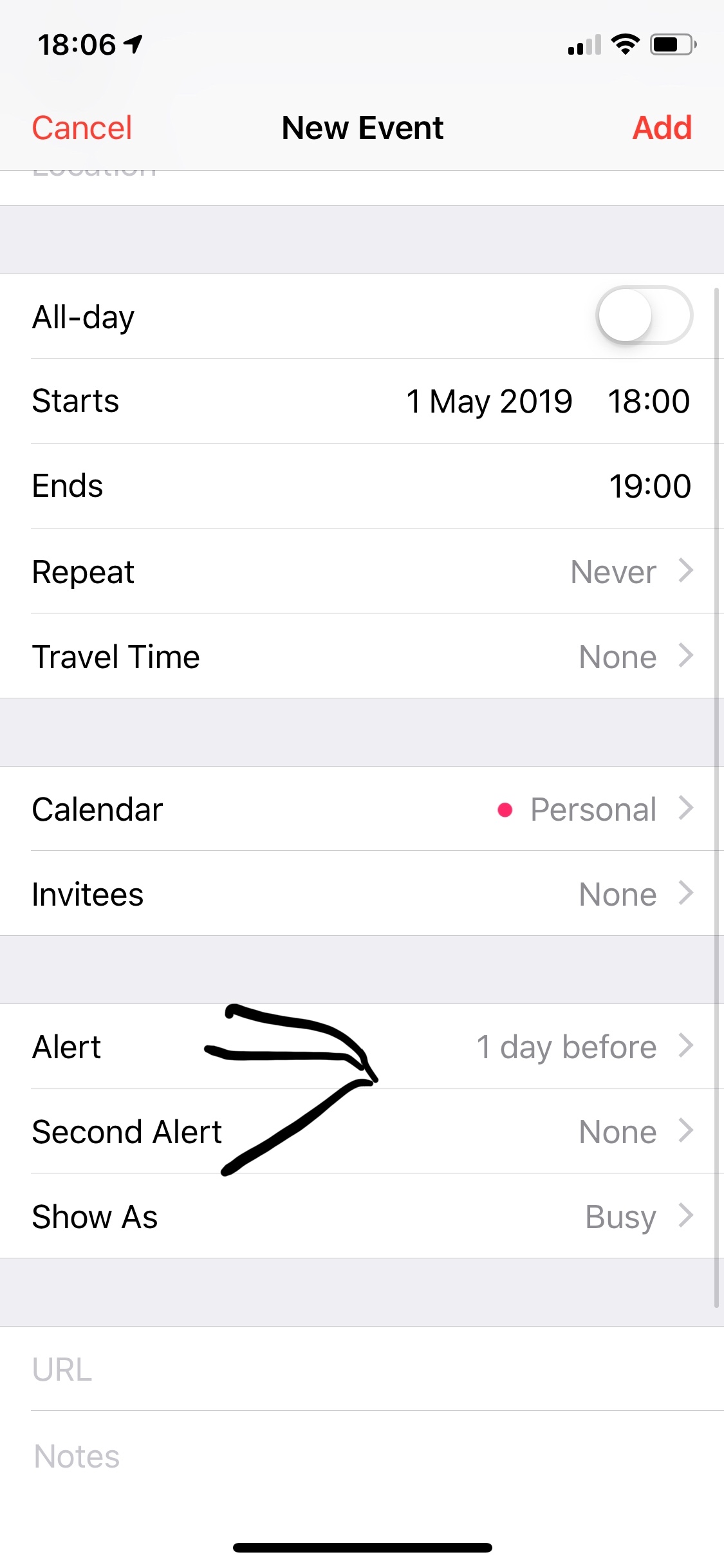This screenshot has width=724, height=1568.
Task: Tap the URL field
Action: click(x=362, y=1369)
